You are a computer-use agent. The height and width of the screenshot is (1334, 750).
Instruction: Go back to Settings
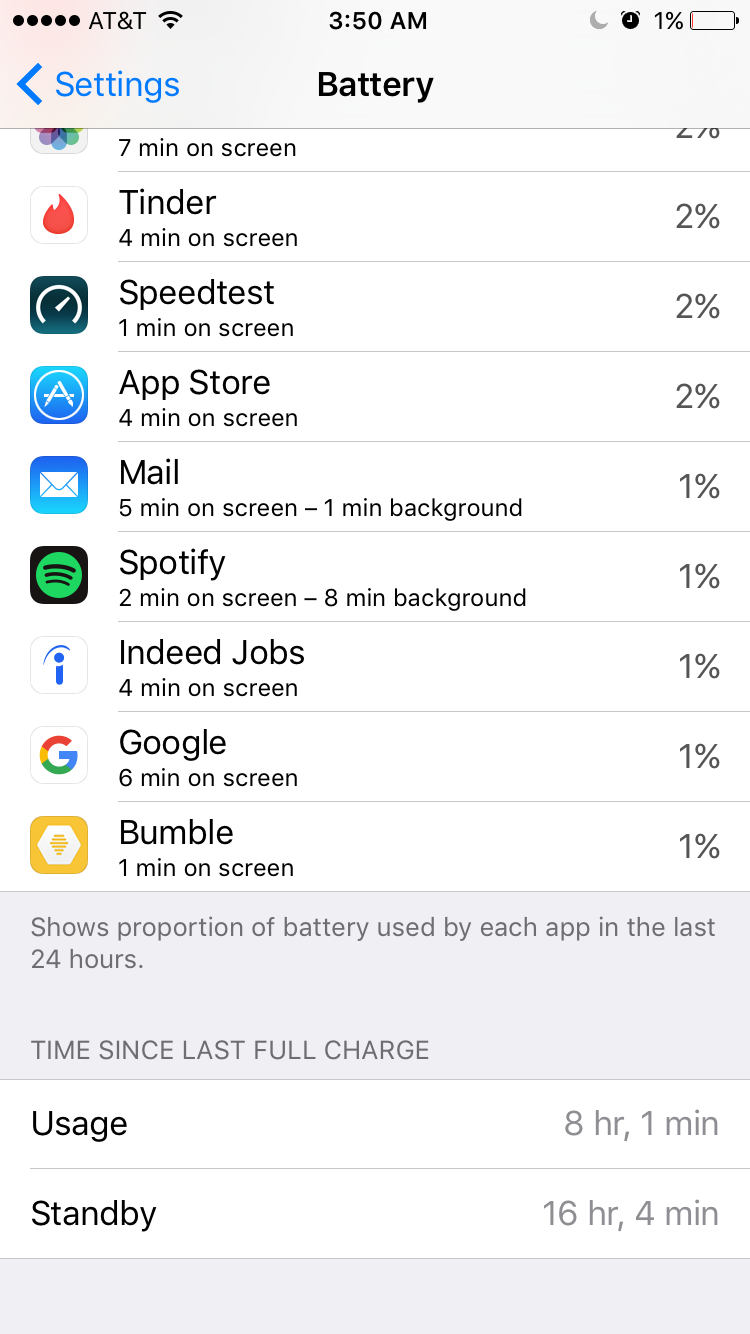point(98,85)
